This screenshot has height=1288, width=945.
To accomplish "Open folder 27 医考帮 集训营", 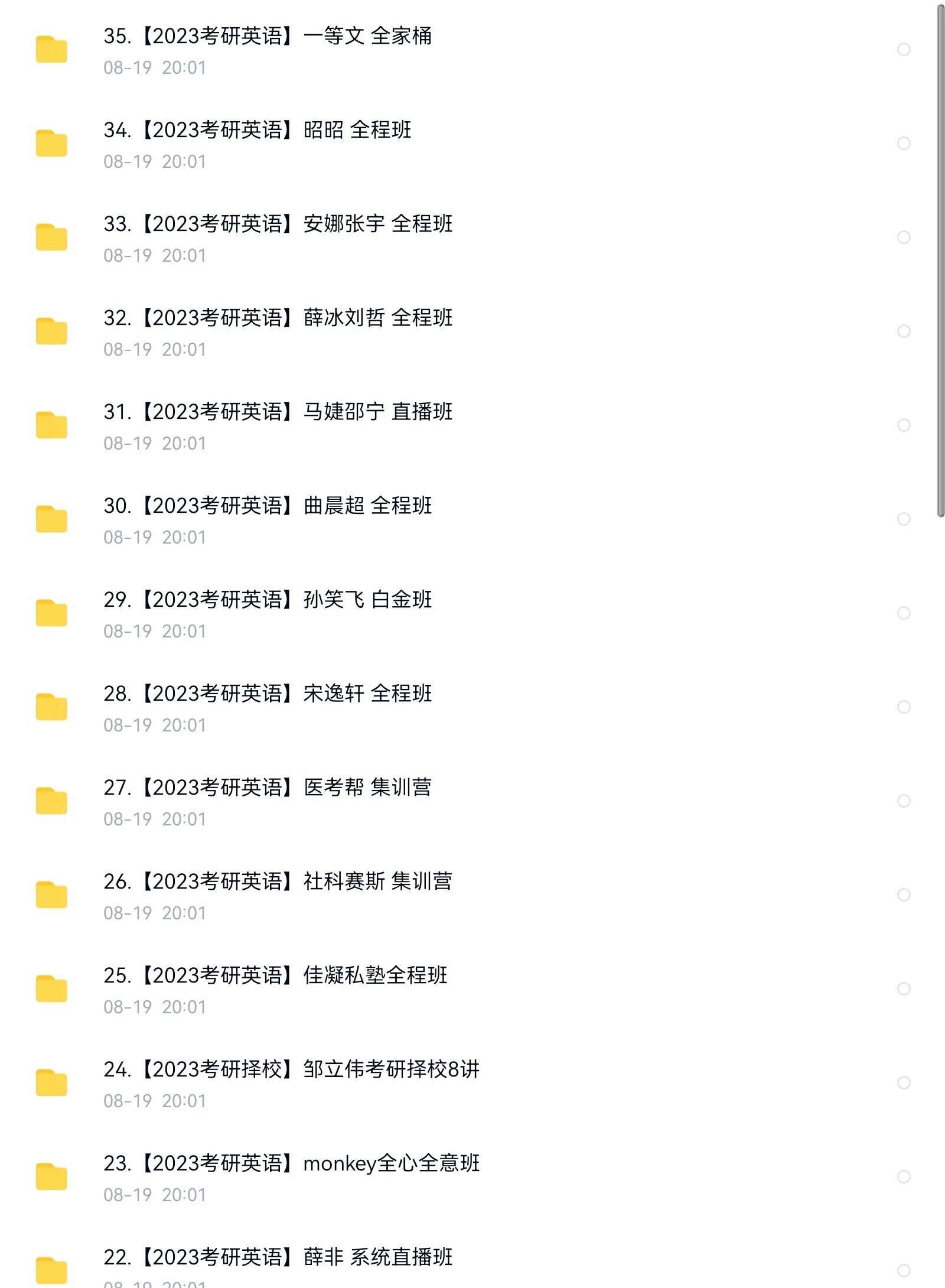I will pyautogui.click(x=267, y=788).
